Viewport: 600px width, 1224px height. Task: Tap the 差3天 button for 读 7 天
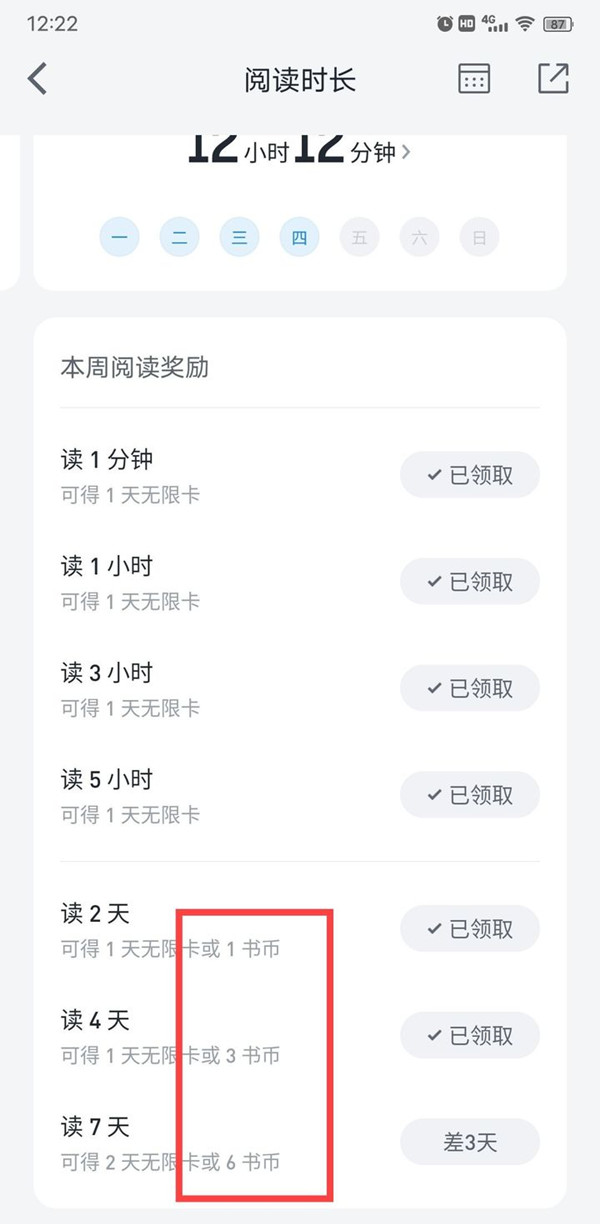click(x=470, y=1142)
